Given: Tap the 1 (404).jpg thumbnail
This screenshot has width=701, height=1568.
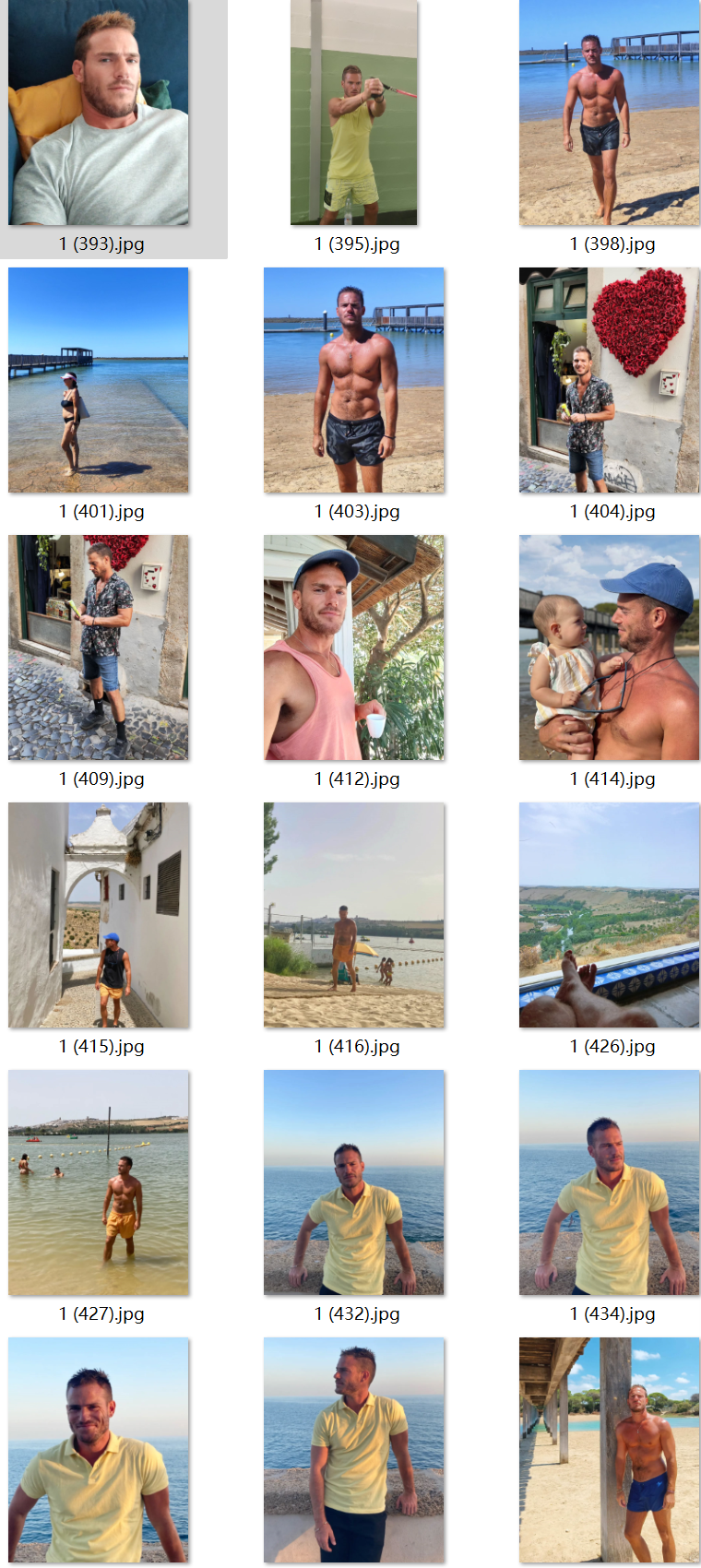Looking at the screenshot, I should click(609, 380).
